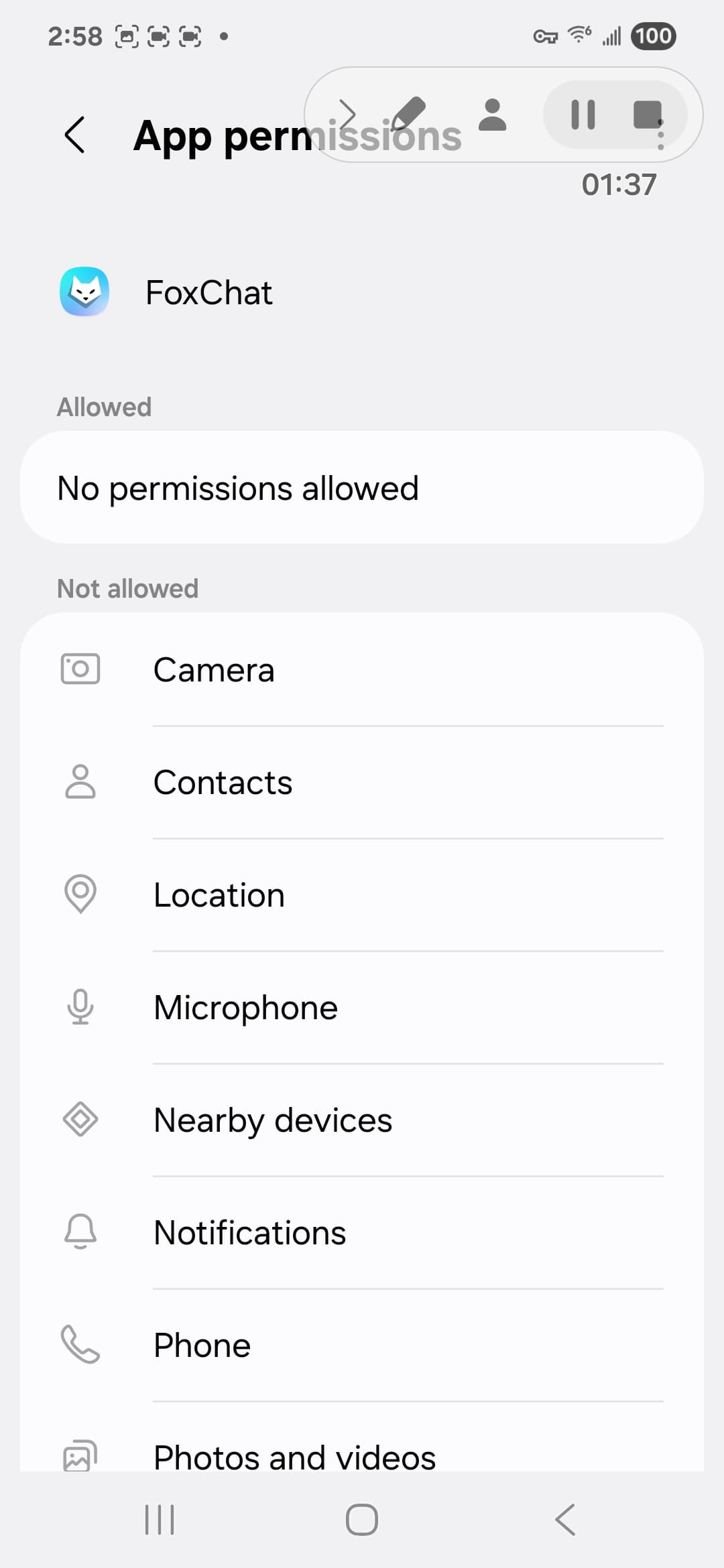Select the Location permission row
The image size is (724, 1568).
coord(362,895)
